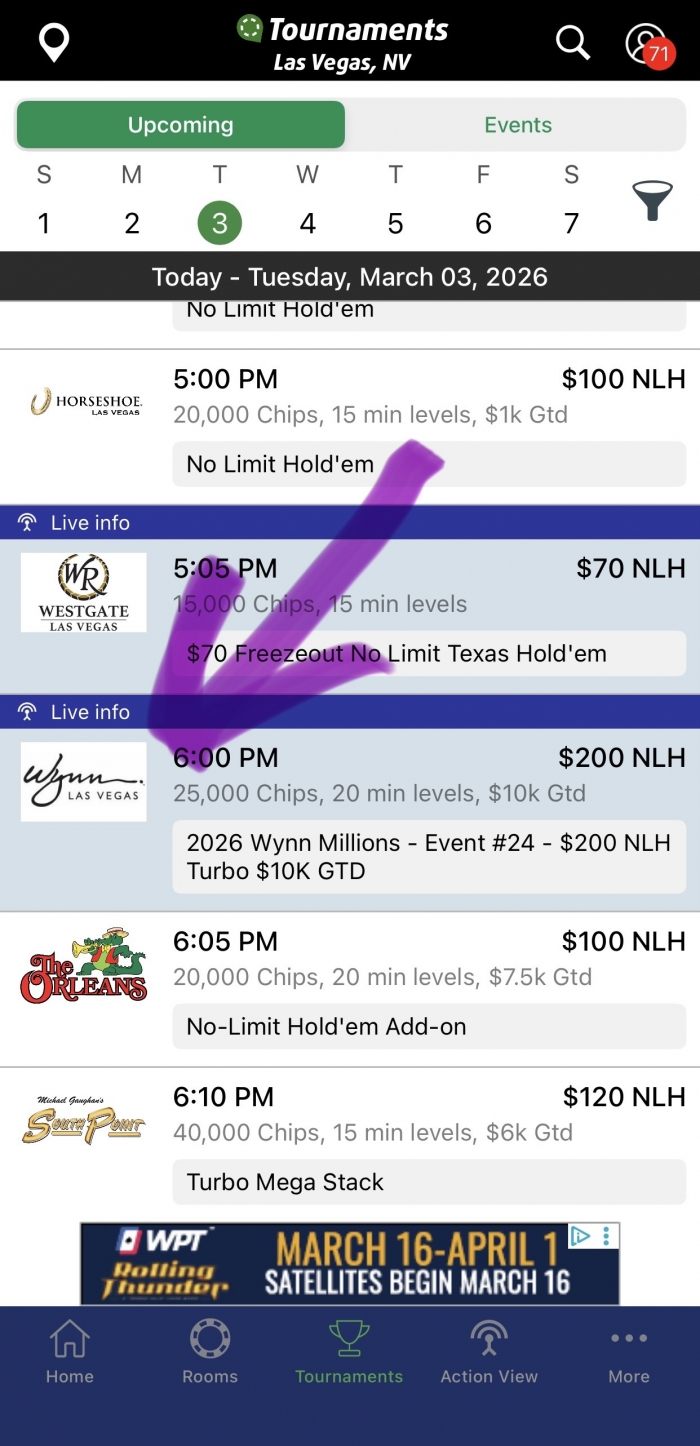Select the Upcoming tab
Viewport: 700px width, 1446px height.
click(181, 125)
